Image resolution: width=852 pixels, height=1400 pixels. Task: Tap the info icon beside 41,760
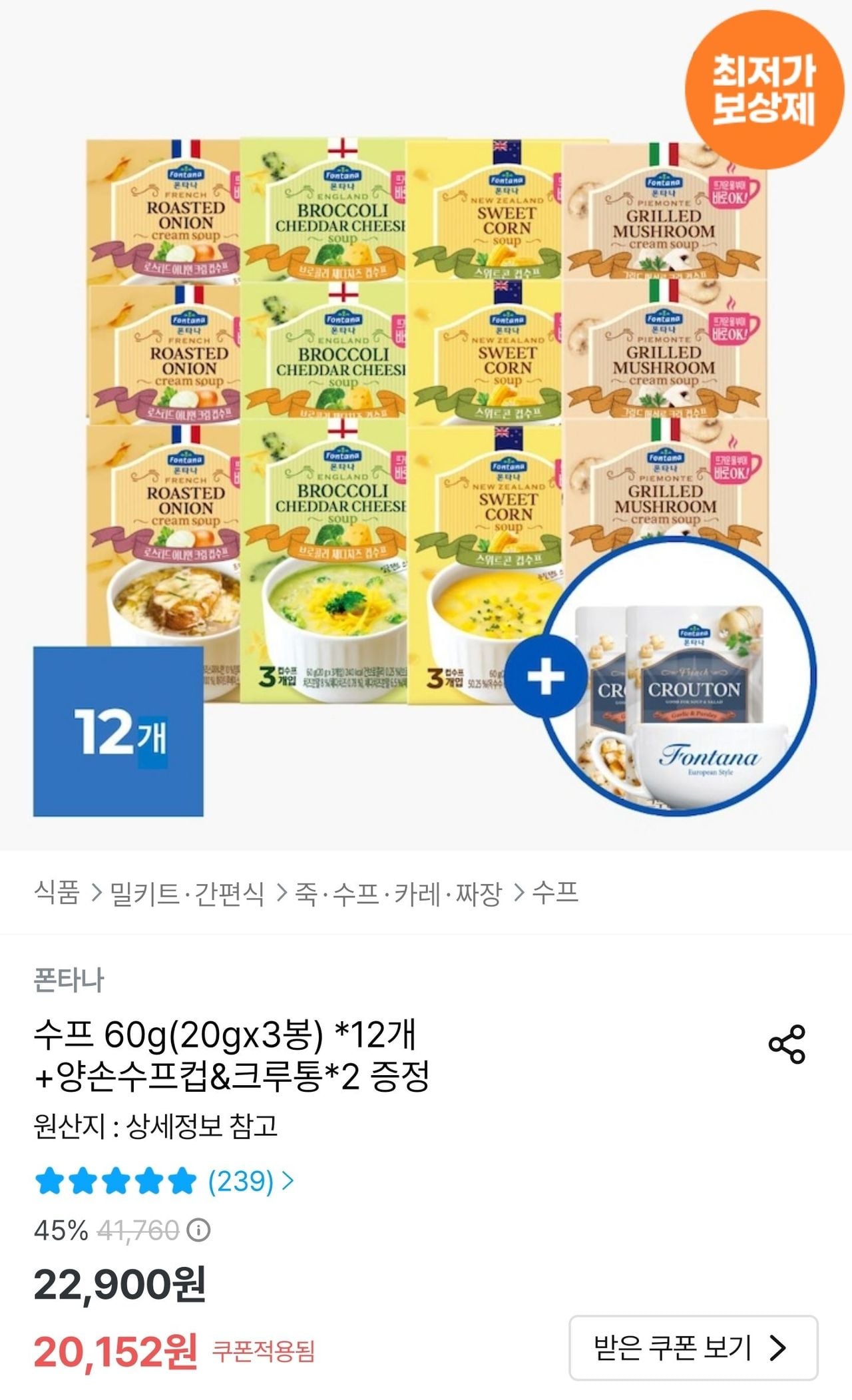coord(198,1230)
